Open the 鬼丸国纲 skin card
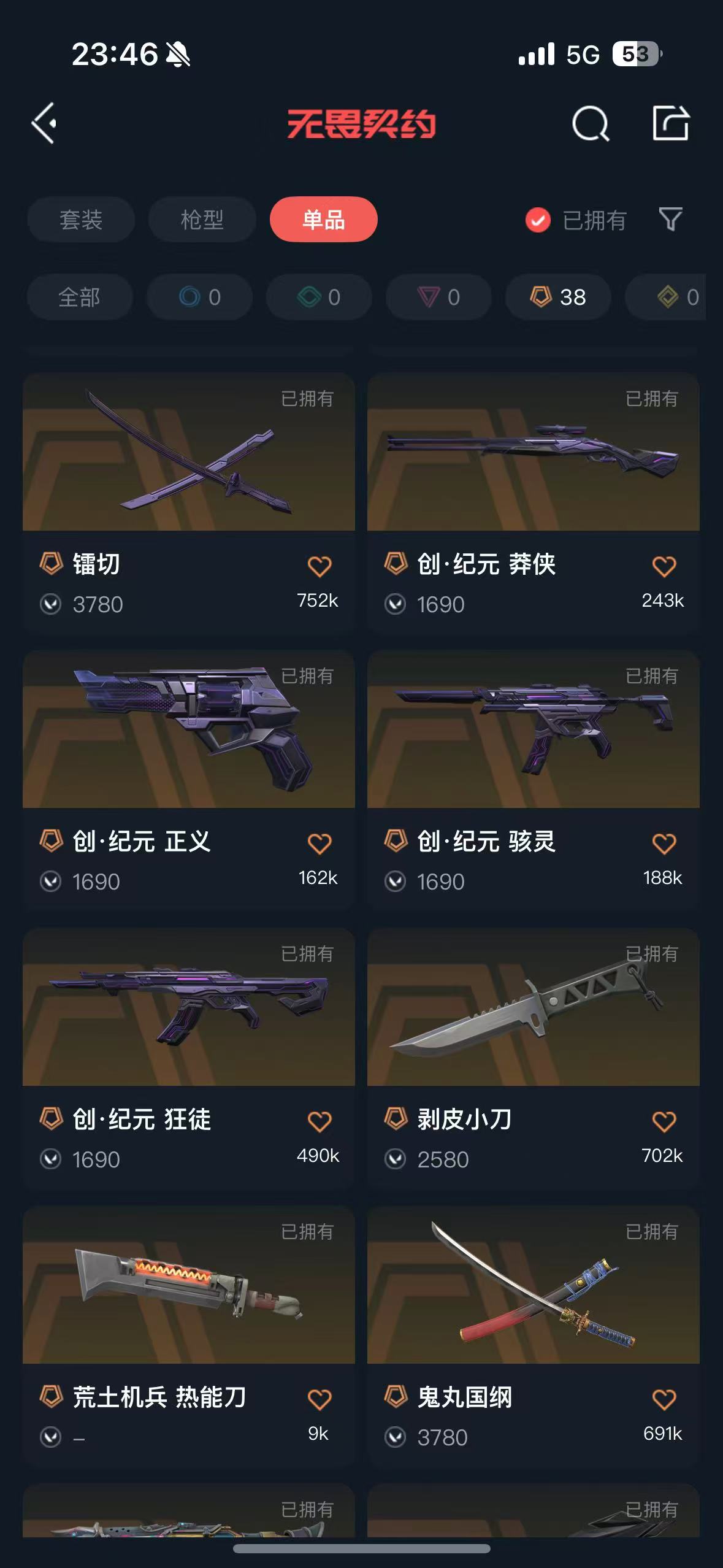The width and height of the screenshot is (723, 1568). [533, 1286]
